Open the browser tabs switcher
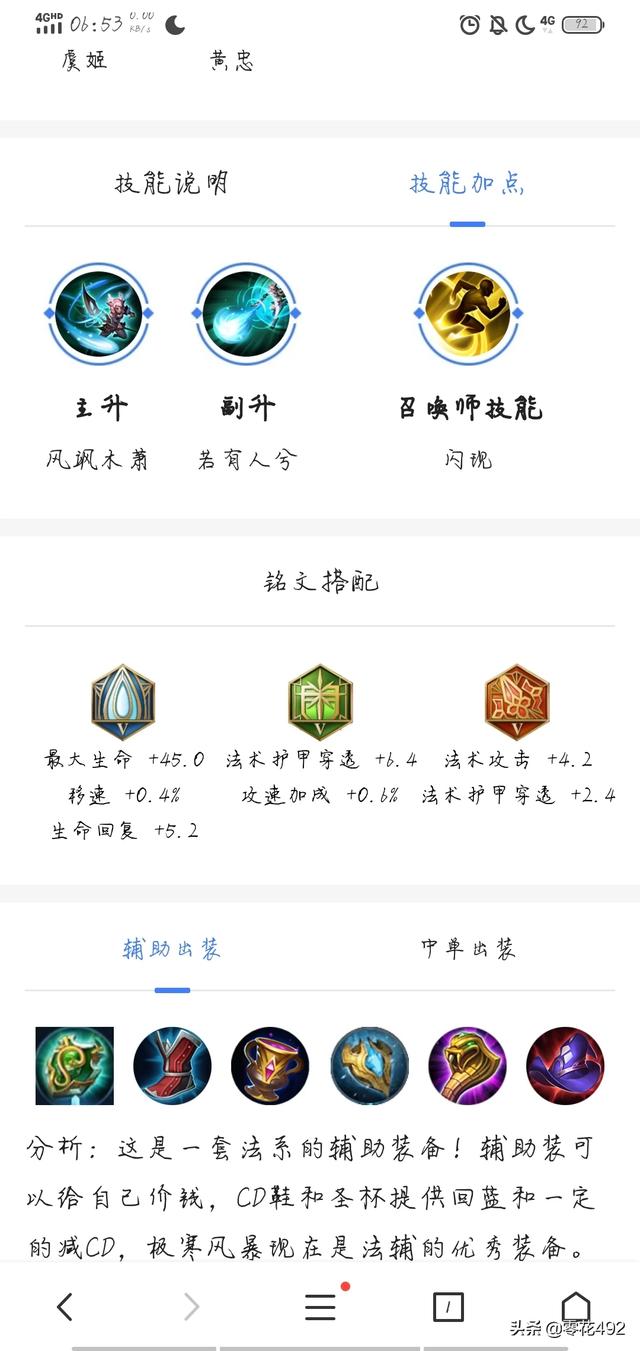Screen dimensions: 640x1351 click(x=448, y=1306)
